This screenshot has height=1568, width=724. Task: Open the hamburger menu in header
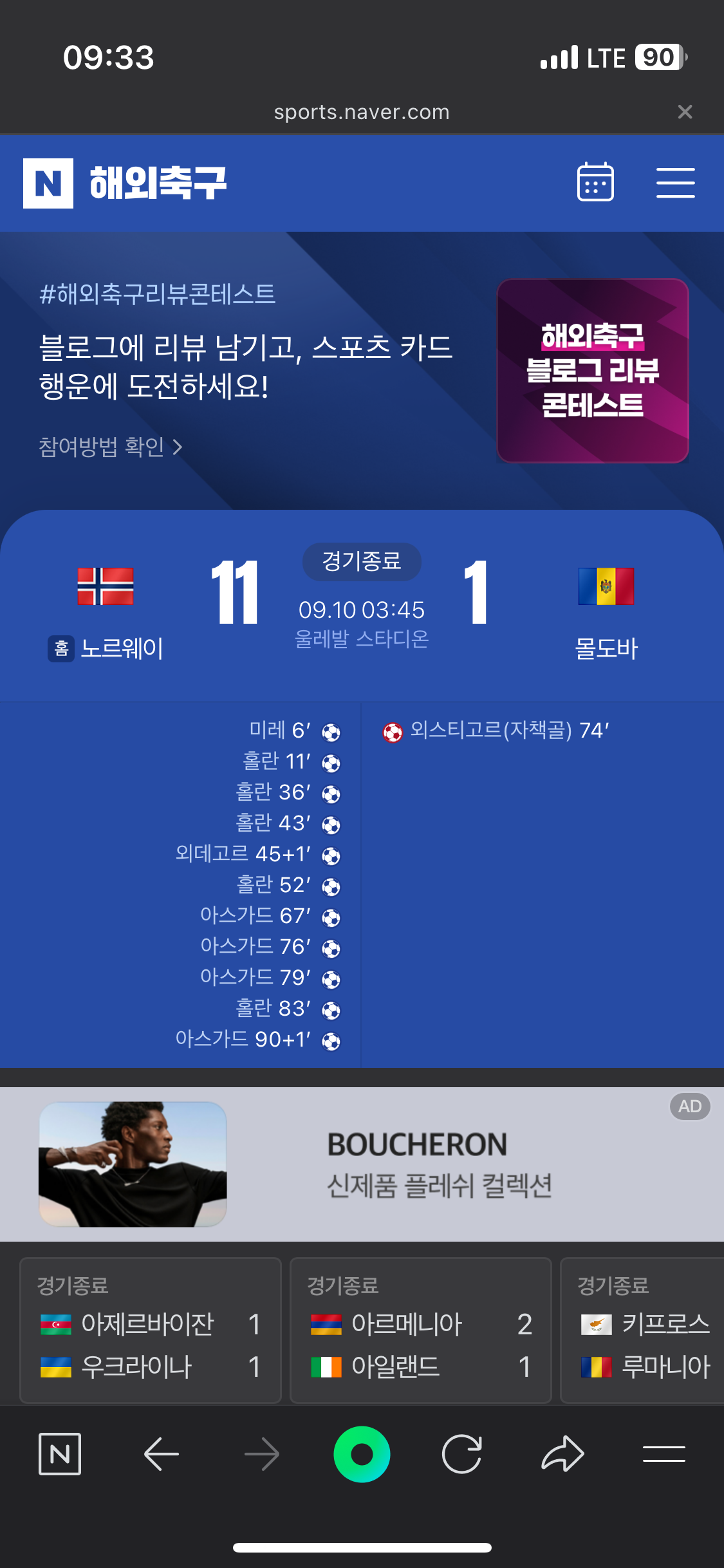point(675,183)
